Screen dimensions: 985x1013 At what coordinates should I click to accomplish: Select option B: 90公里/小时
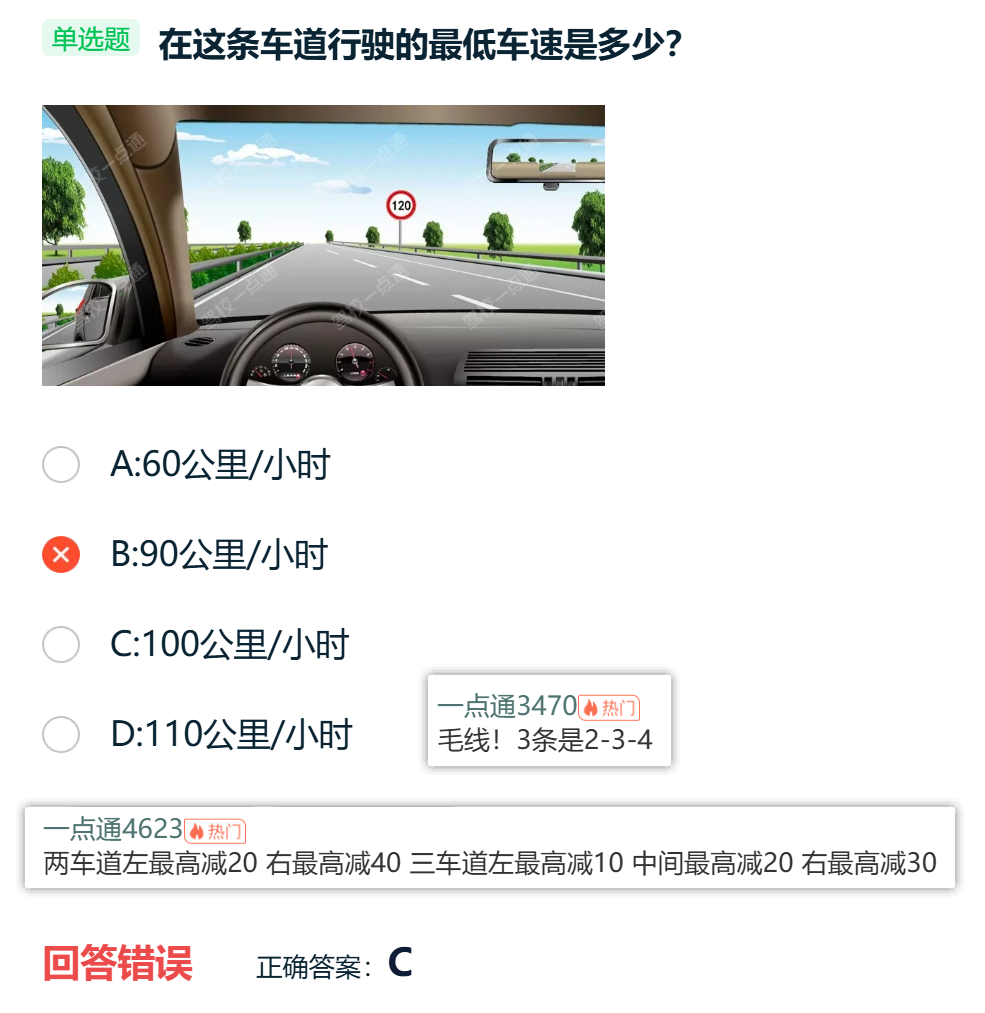pyautogui.click(x=61, y=554)
